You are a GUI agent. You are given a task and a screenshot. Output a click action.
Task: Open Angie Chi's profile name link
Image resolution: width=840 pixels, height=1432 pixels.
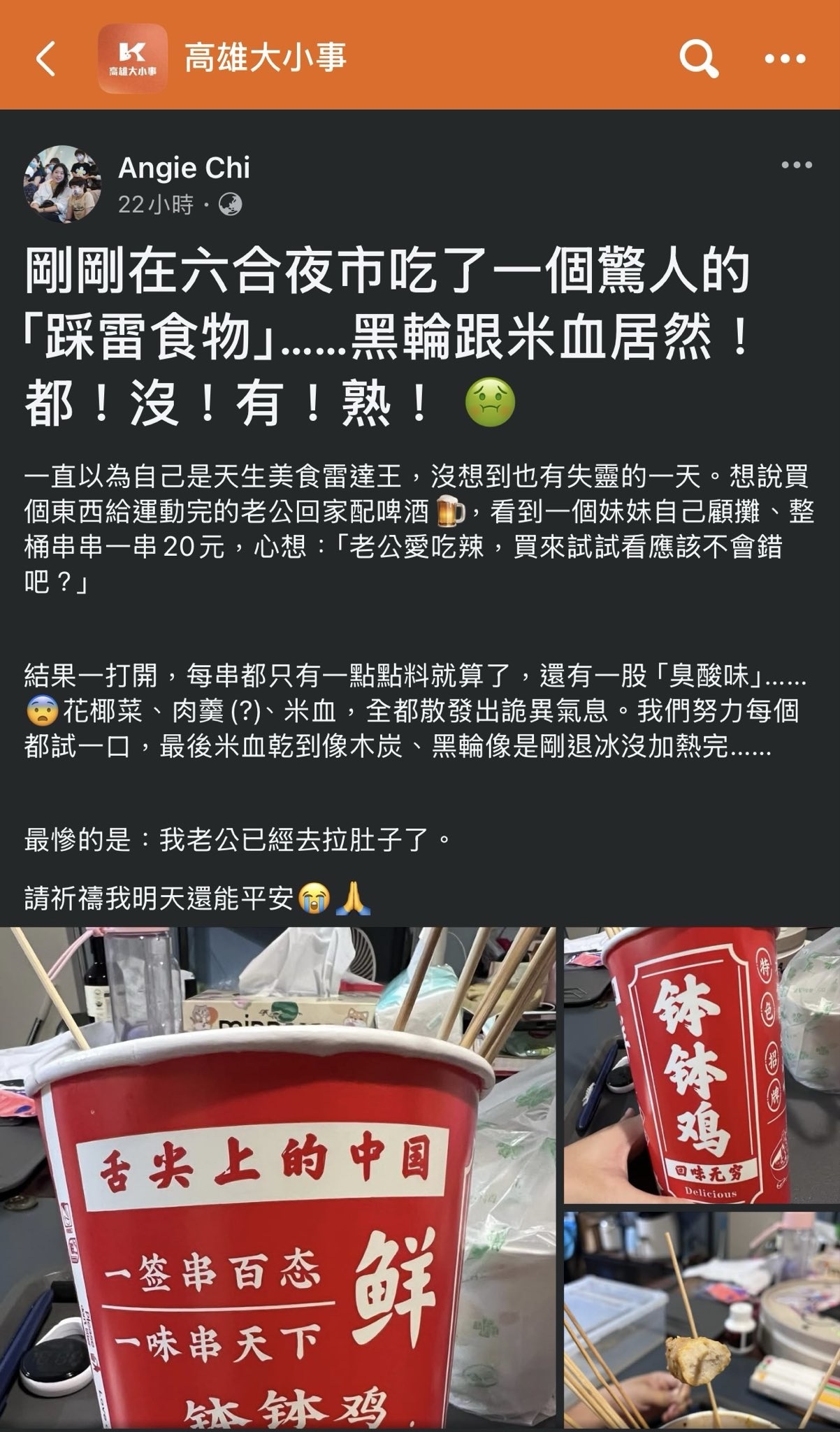[184, 168]
